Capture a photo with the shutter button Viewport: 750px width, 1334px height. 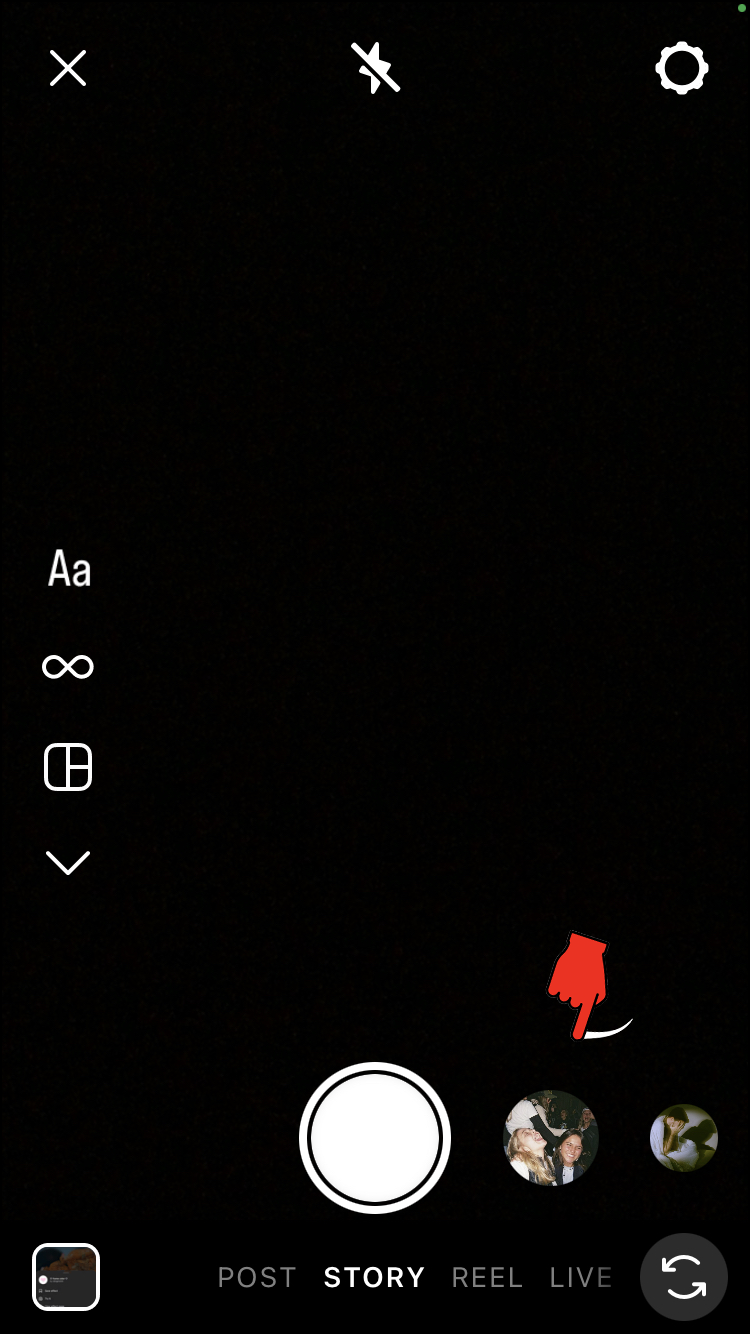click(x=375, y=1138)
